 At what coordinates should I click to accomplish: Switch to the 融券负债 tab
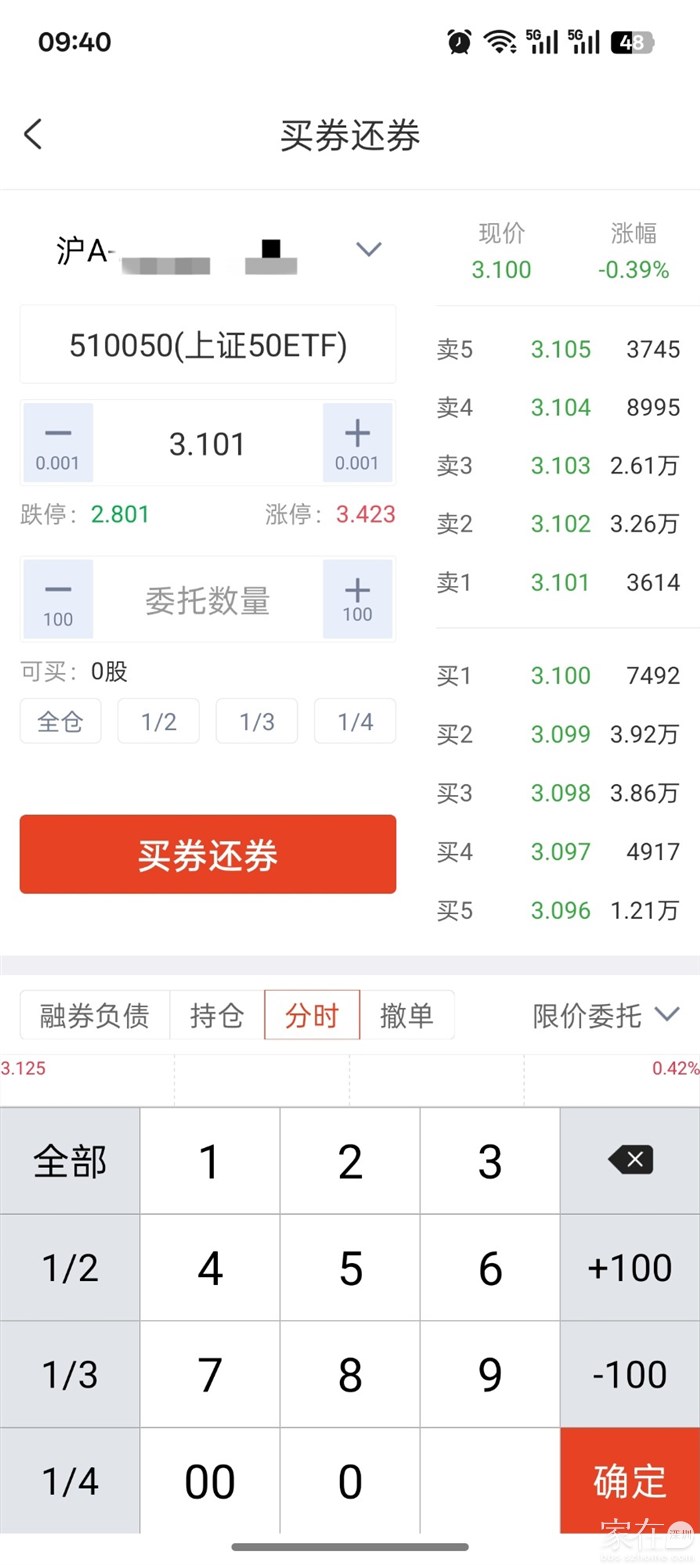pos(95,1016)
